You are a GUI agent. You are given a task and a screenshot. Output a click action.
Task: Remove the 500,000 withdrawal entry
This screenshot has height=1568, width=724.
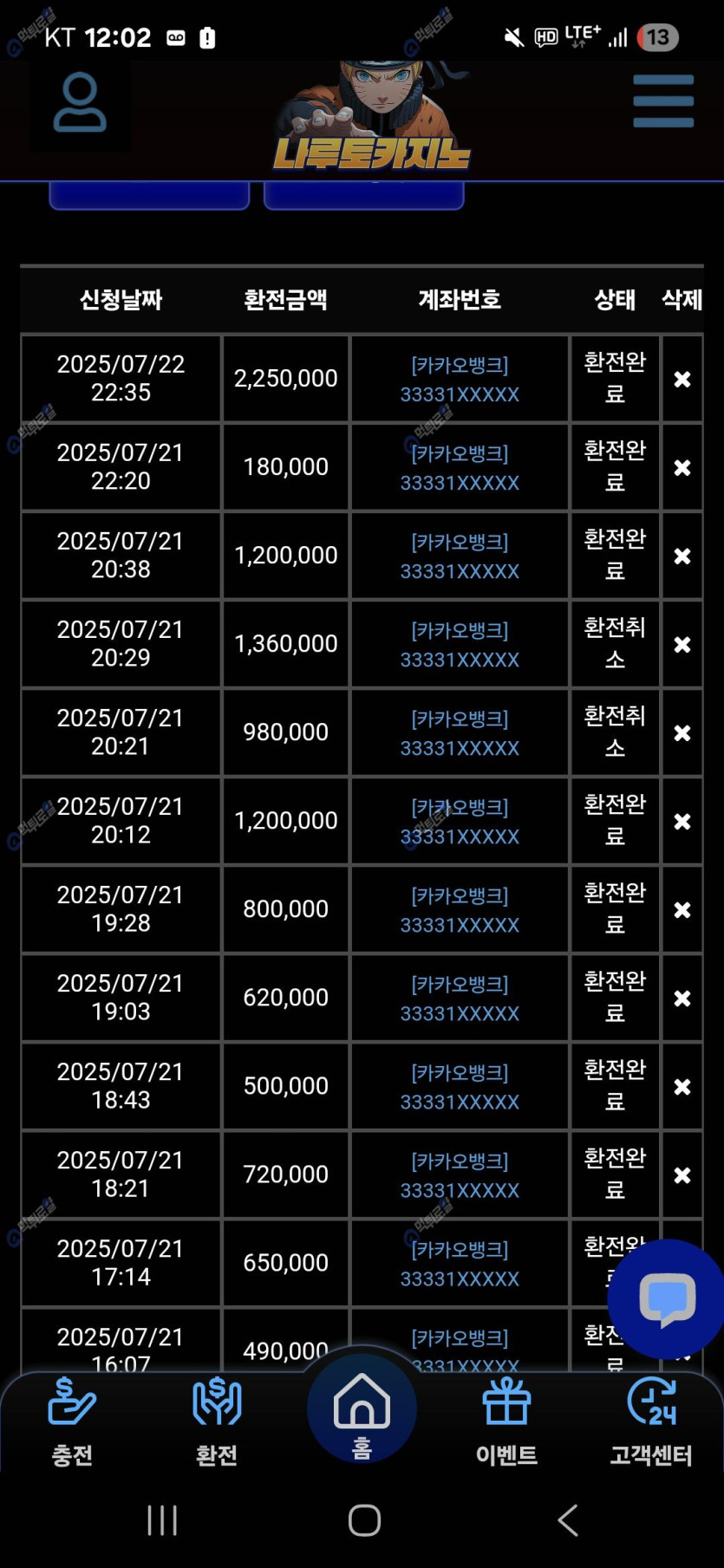(x=682, y=1087)
